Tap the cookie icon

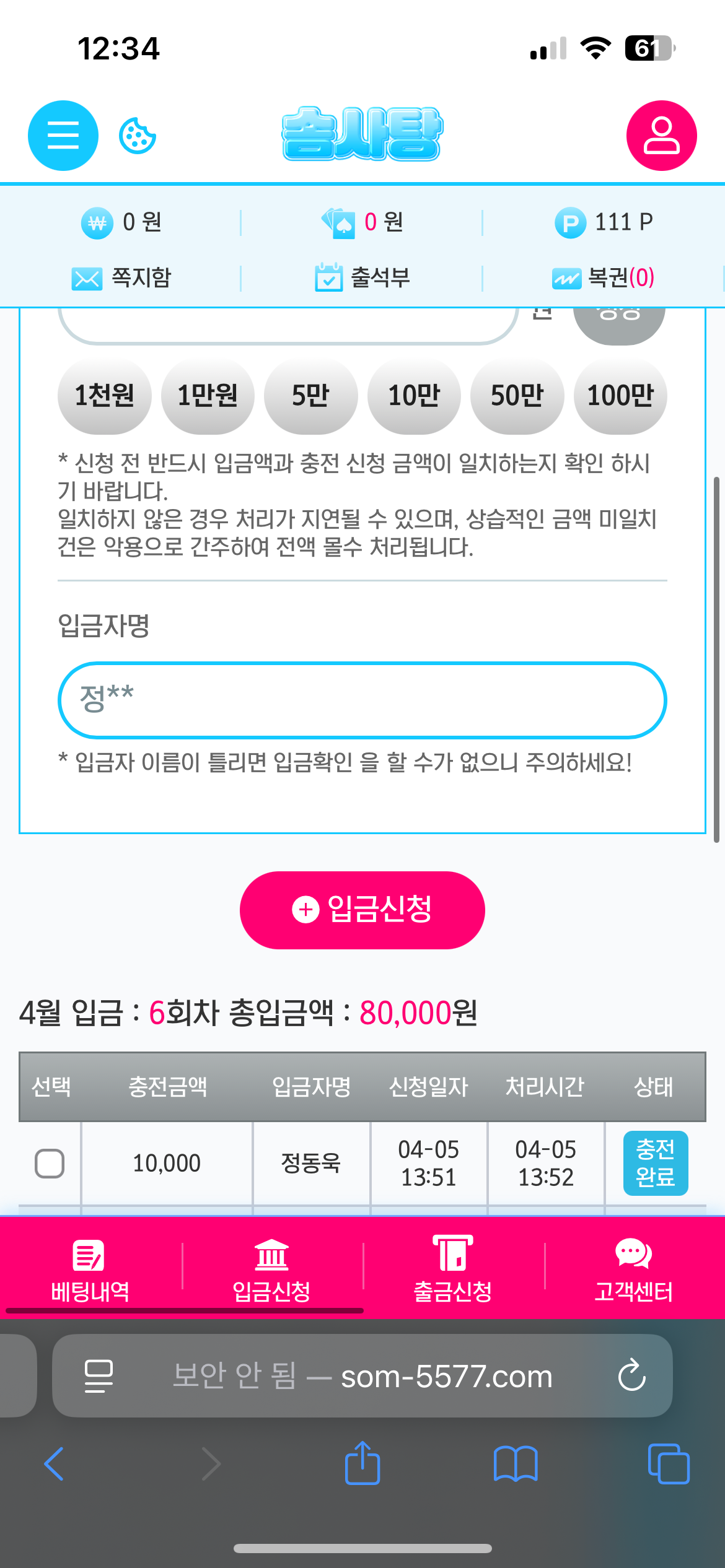click(x=137, y=136)
